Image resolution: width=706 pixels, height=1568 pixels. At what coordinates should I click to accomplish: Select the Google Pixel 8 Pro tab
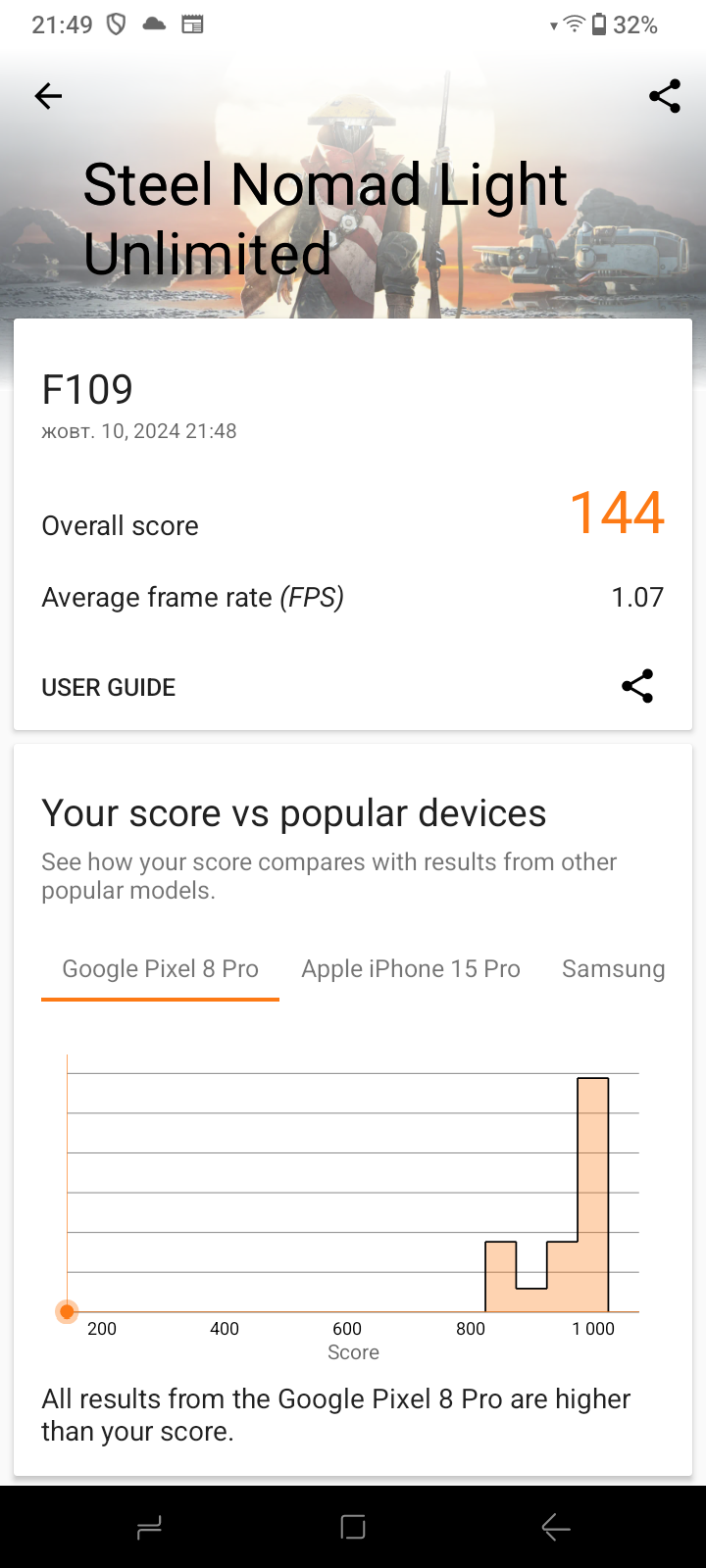coord(160,969)
